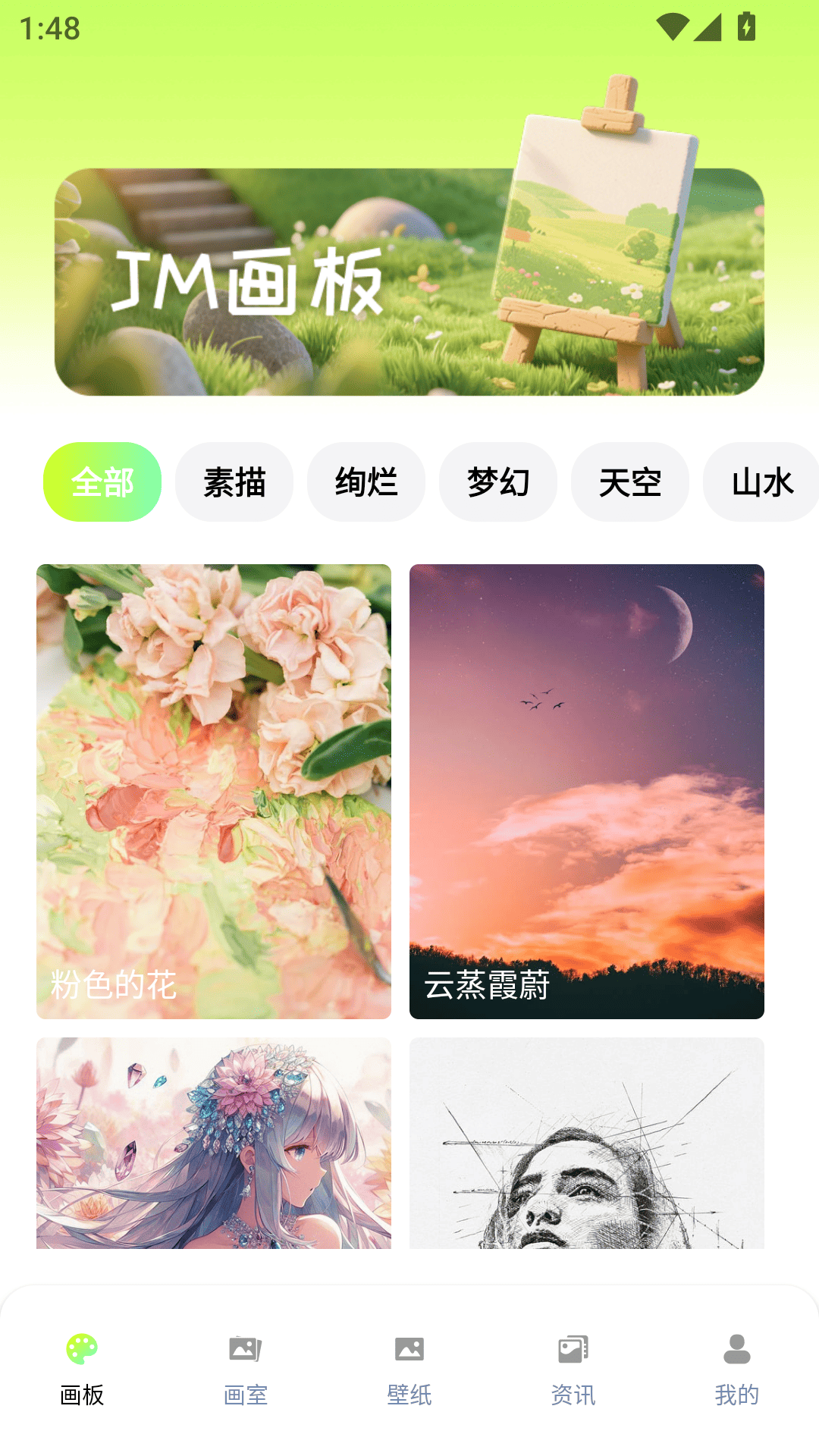The width and height of the screenshot is (819, 1456).
Task: Choose the 绚烂 category filter
Action: coord(366,482)
